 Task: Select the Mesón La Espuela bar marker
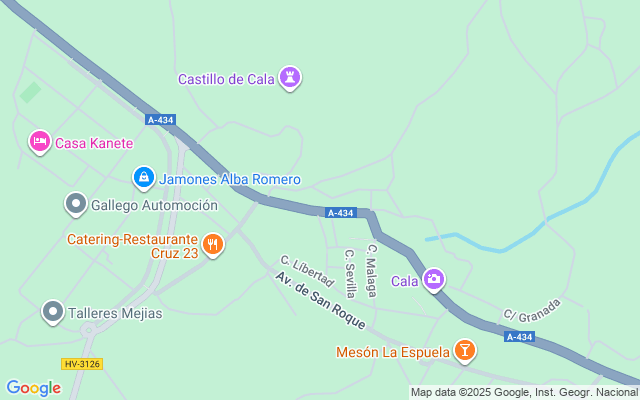[x=465, y=351]
